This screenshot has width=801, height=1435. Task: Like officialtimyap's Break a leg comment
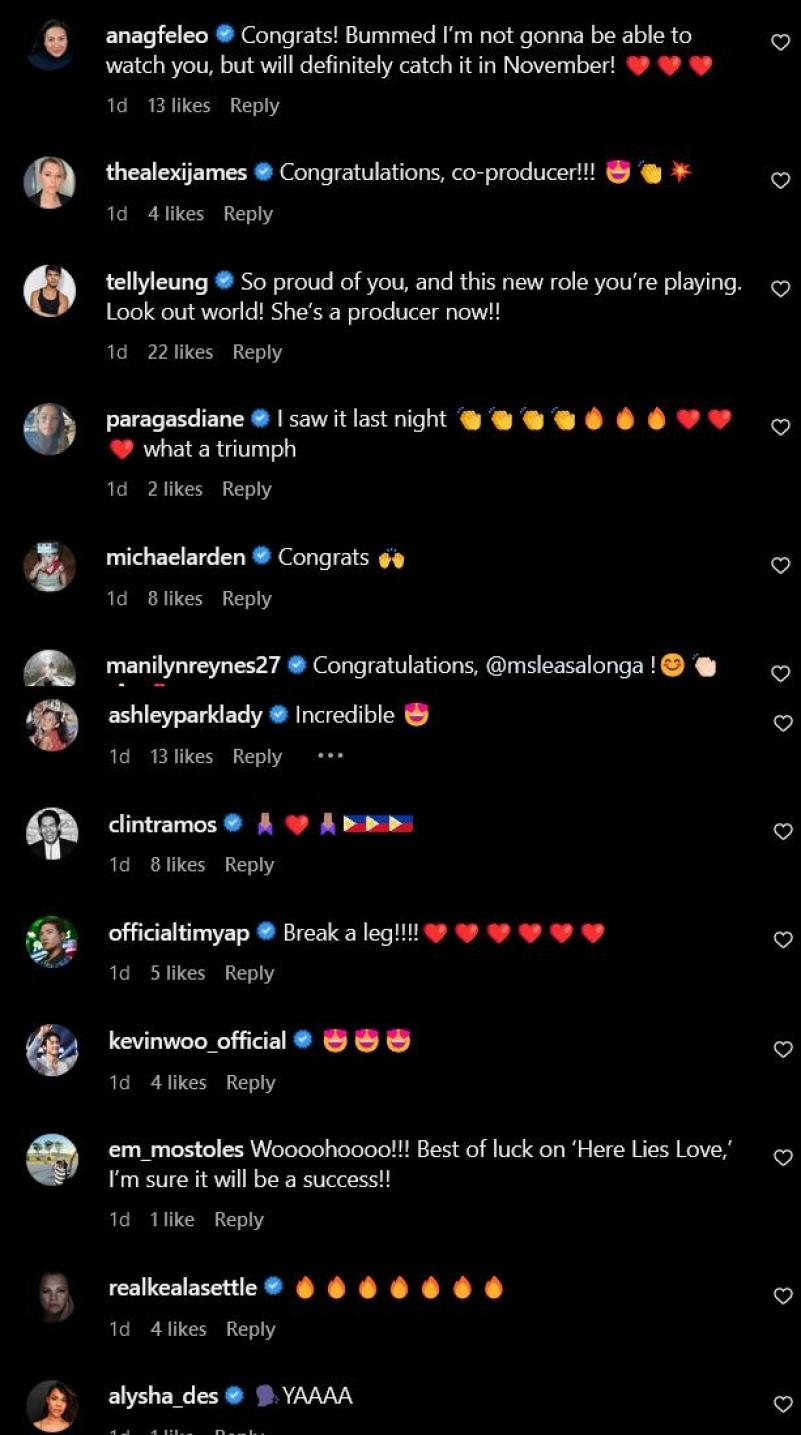(x=783, y=940)
